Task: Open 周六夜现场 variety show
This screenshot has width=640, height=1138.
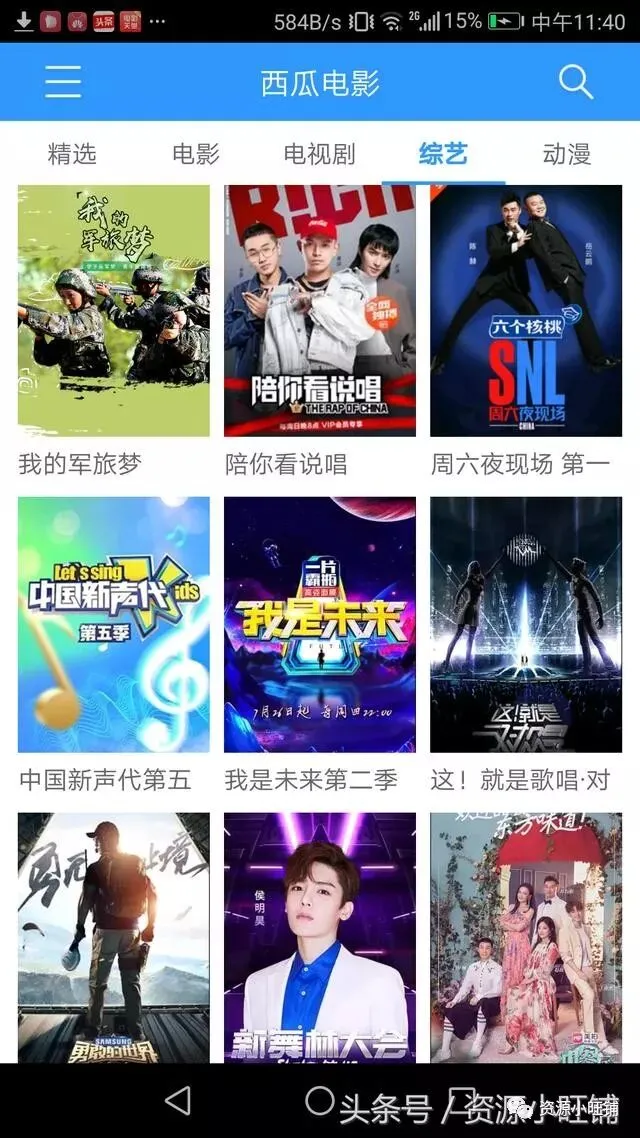Action: tap(526, 311)
